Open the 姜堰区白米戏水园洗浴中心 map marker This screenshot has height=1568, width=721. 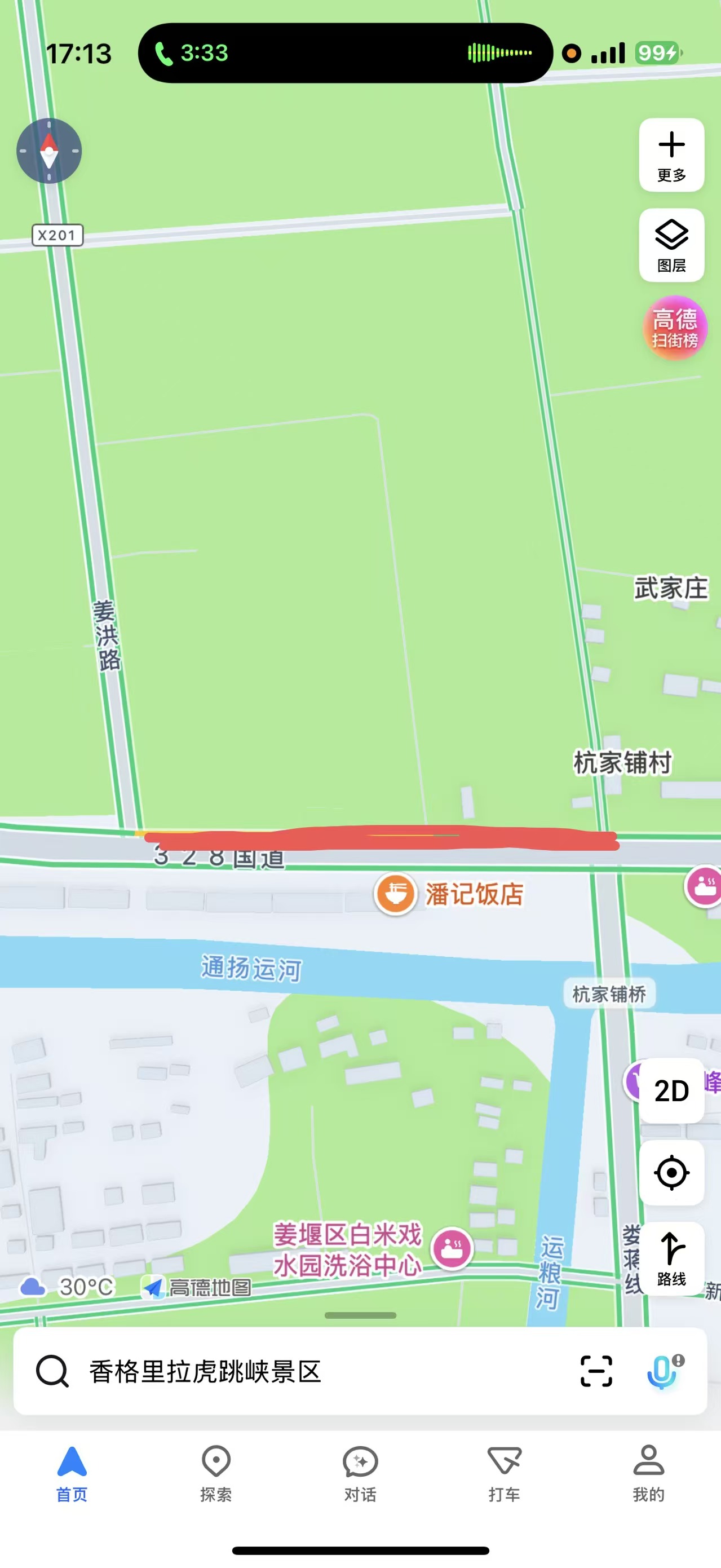click(452, 1249)
